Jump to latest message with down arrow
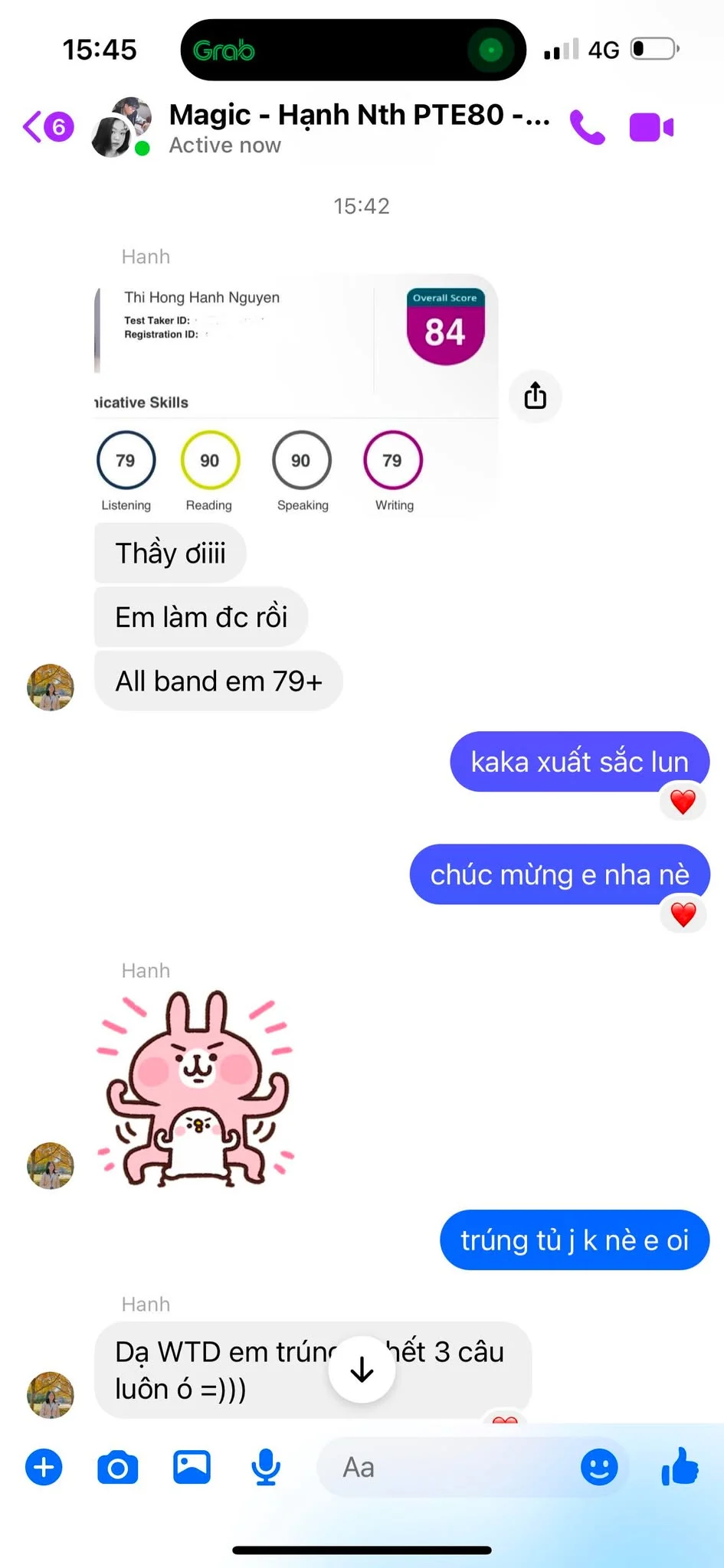 [362, 1370]
